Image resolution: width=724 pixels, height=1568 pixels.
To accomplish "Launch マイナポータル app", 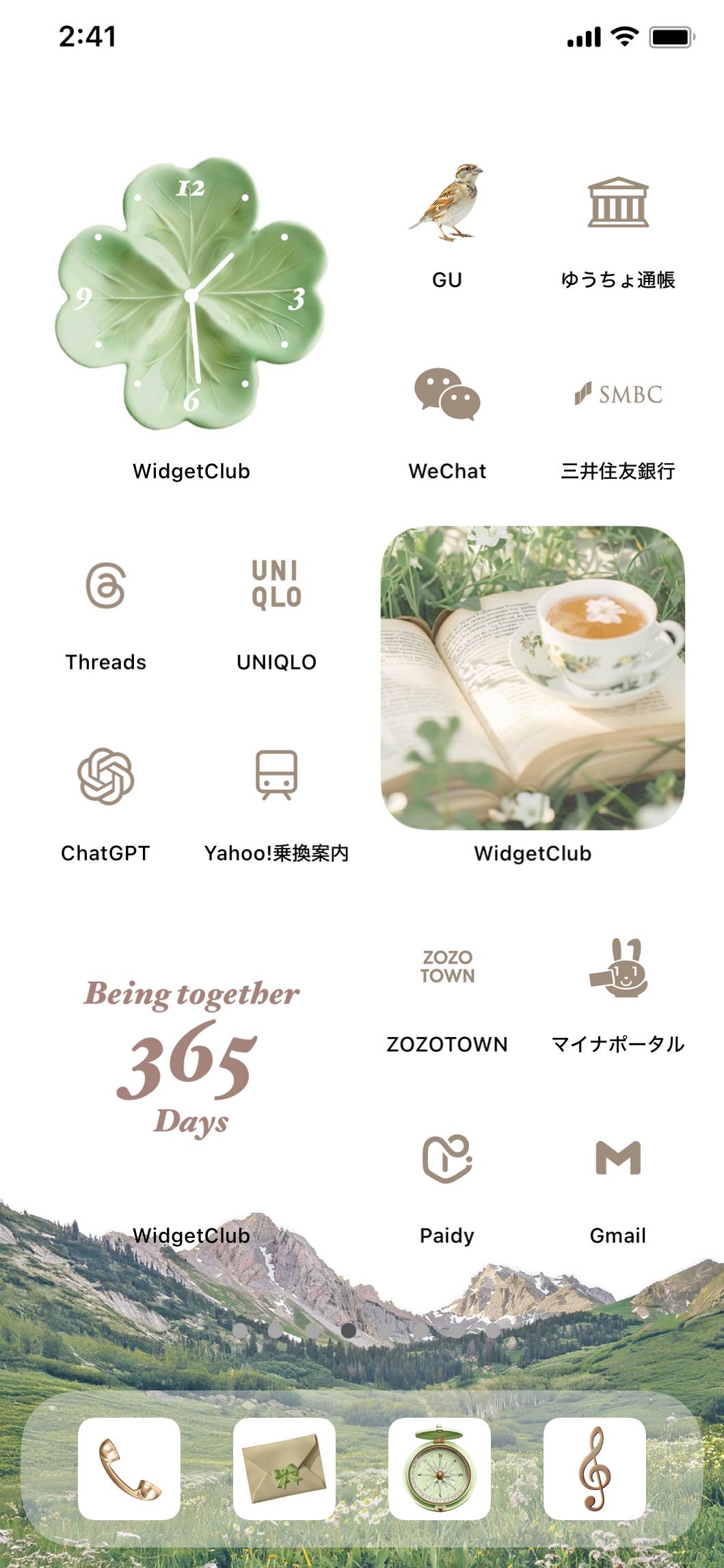I will coord(618,967).
